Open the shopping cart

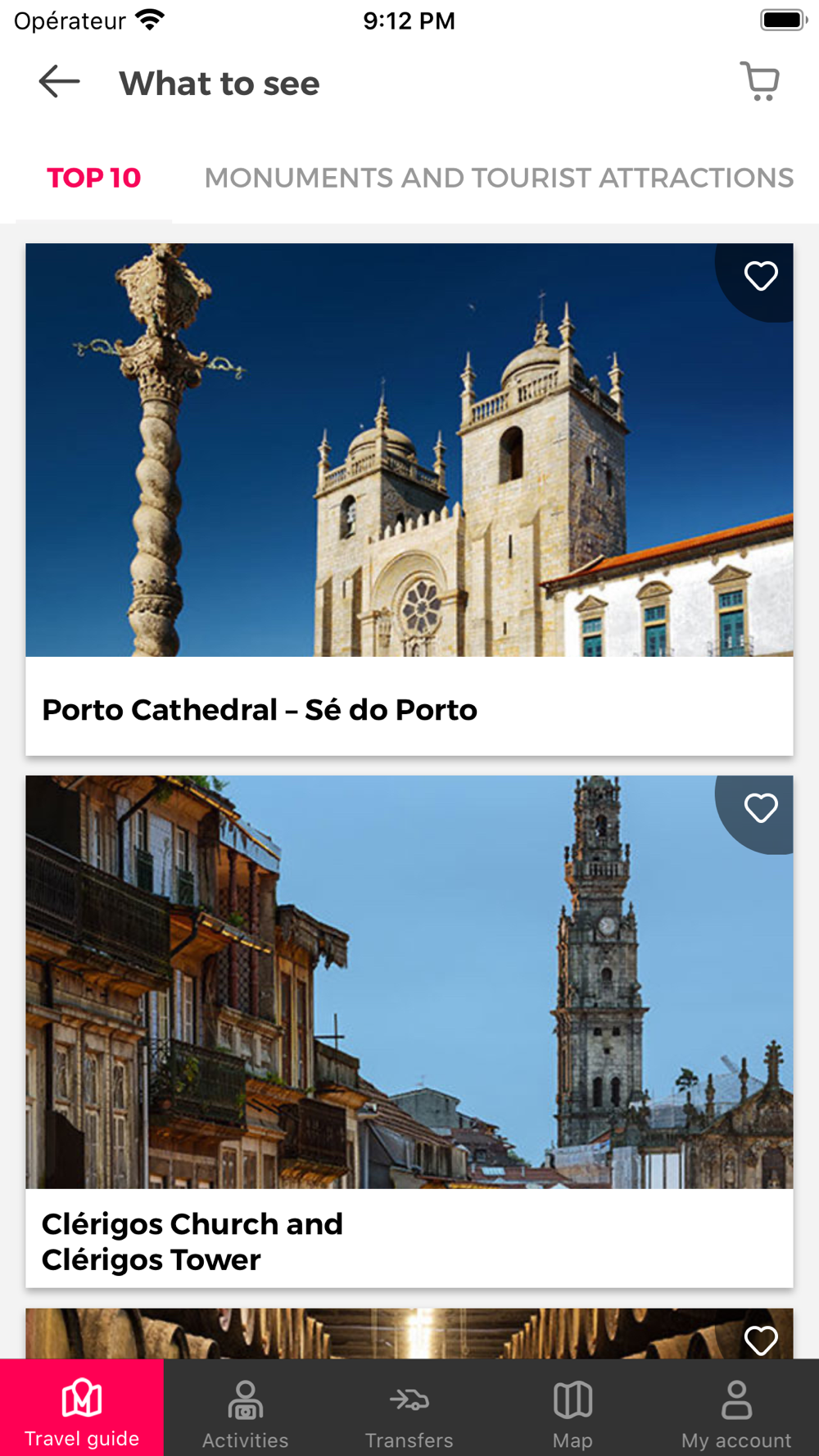760,82
